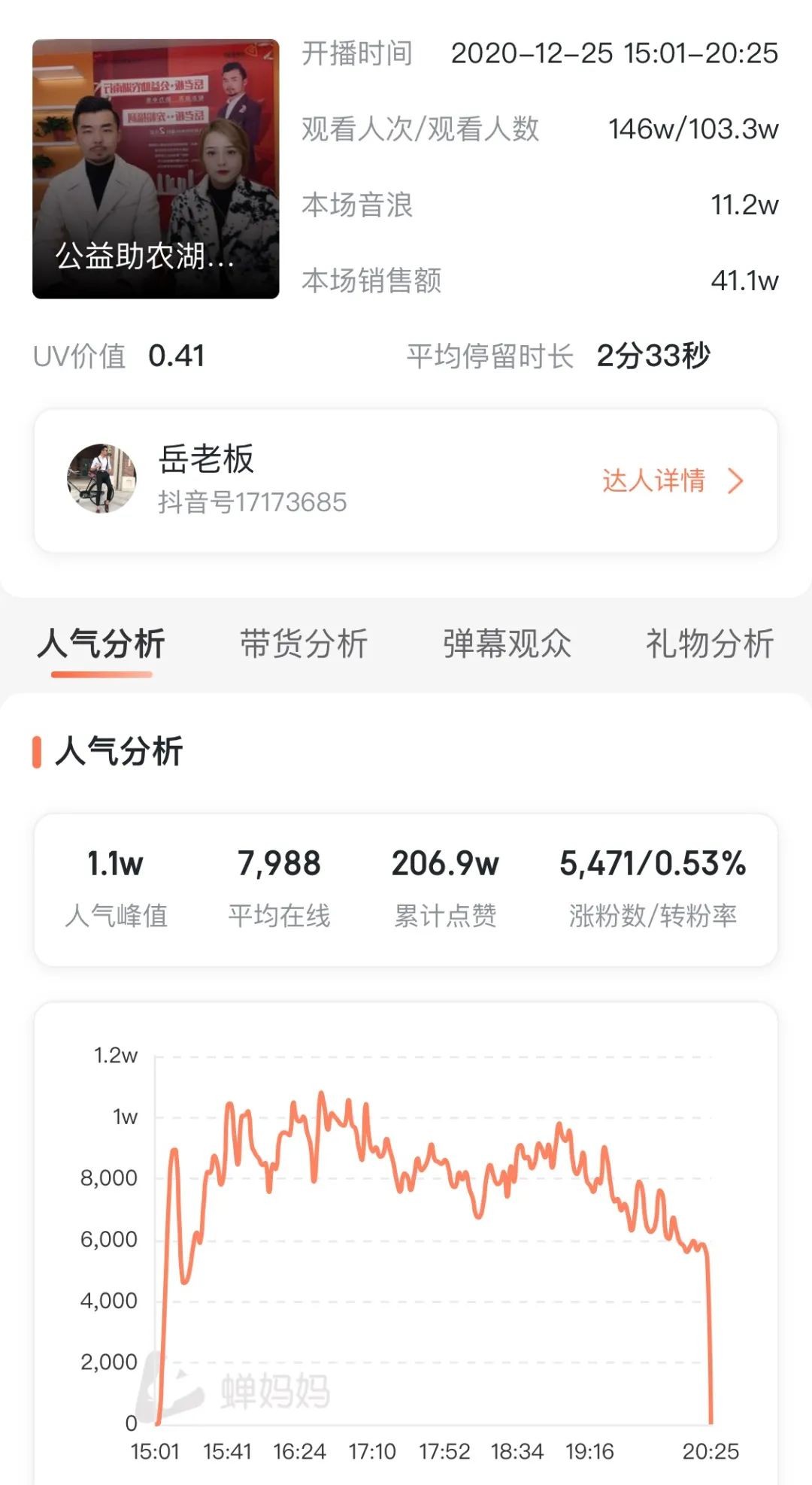
Task: Switch to the 礼物分析 tab
Action: tap(710, 644)
